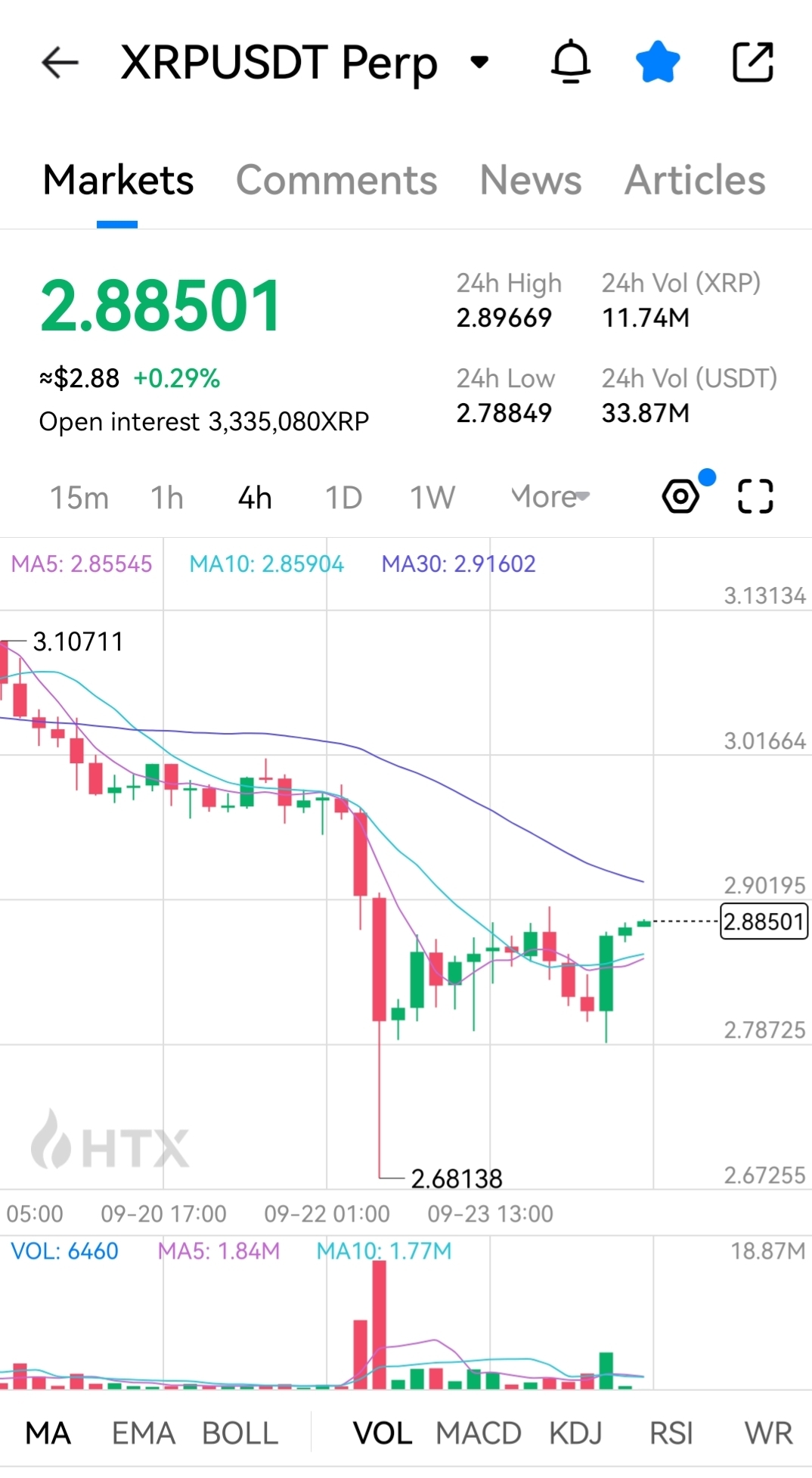Select the 1h chart interval
812x1478 pixels.
(x=167, y=498)
